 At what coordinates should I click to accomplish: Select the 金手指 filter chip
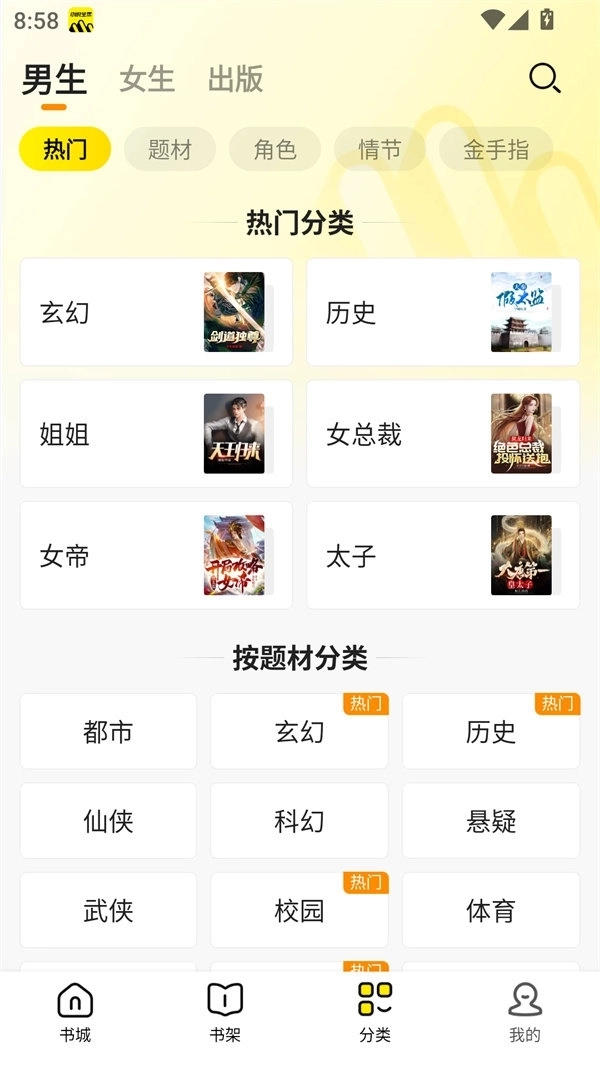pos(496,149)
